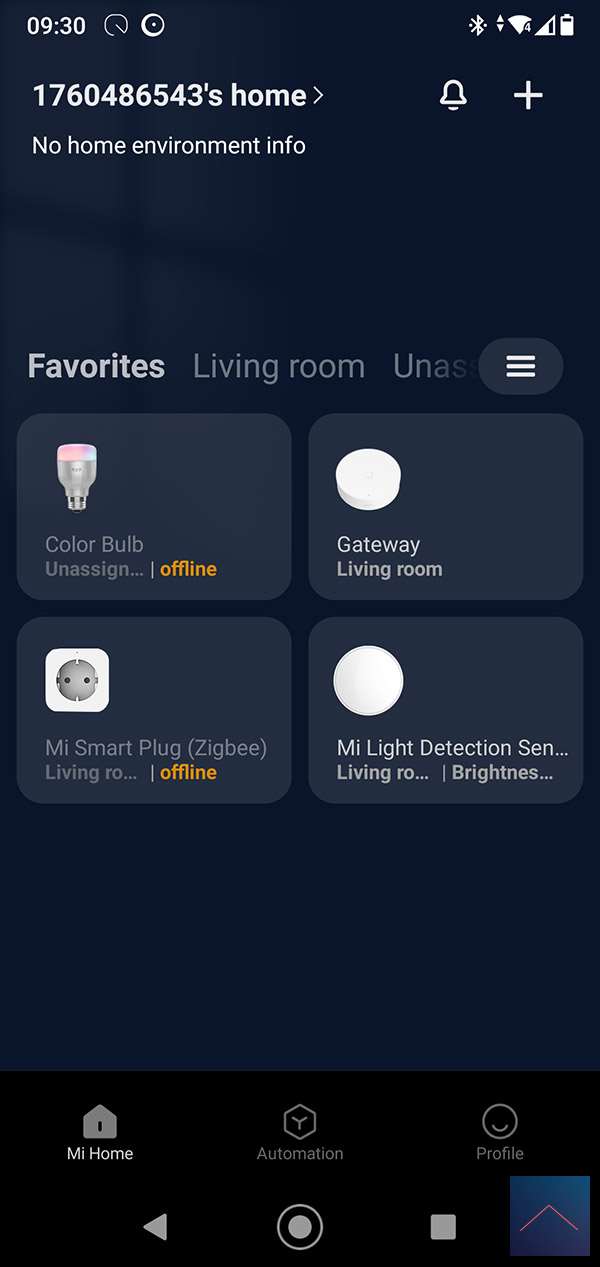The width and height of the screenshot is (600, 1267).
Task: Open the Mi Smart Plug (Zigbee) card
Action: 154,710
